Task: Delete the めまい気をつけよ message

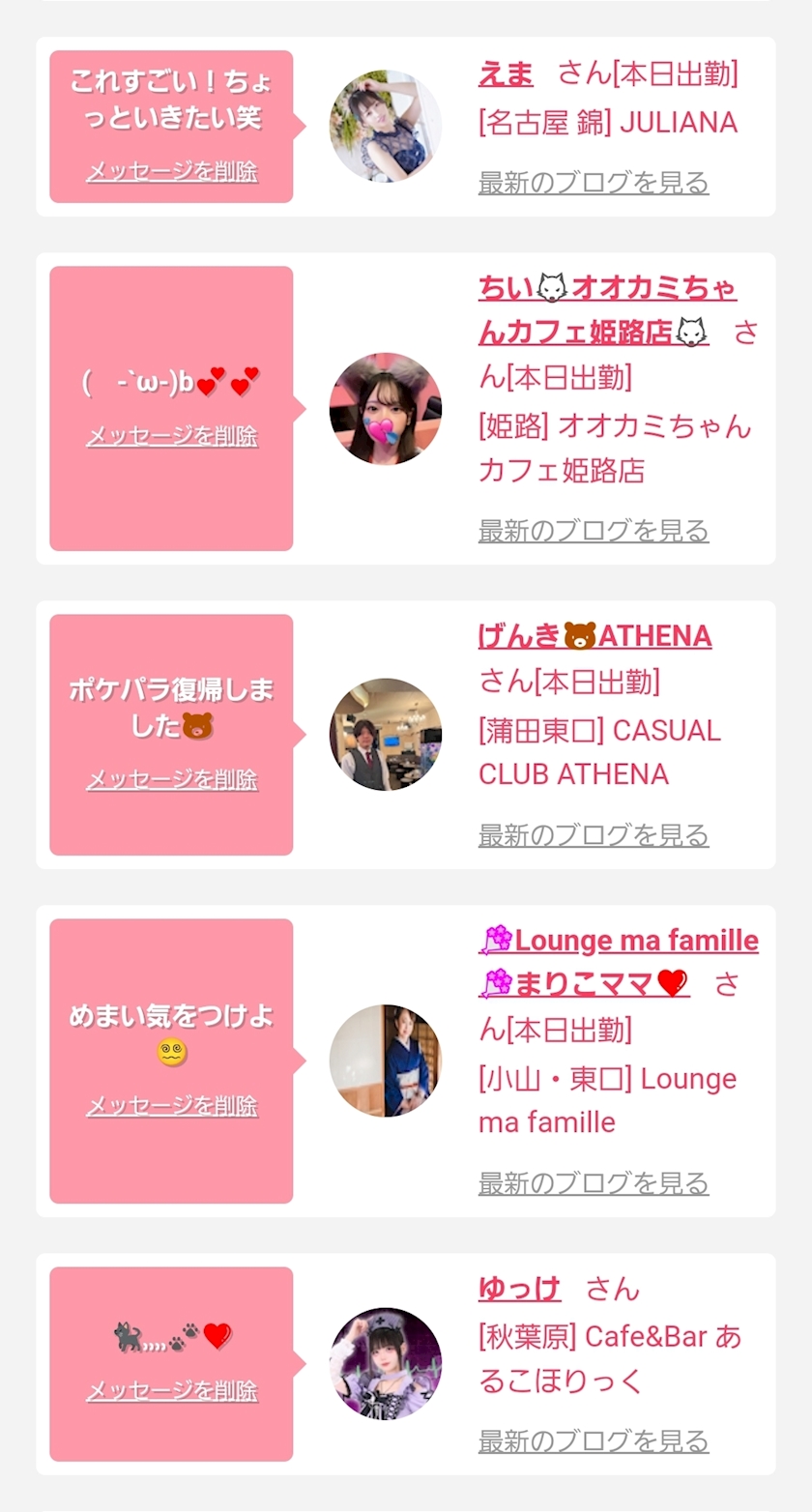Action: point(172,1106)
